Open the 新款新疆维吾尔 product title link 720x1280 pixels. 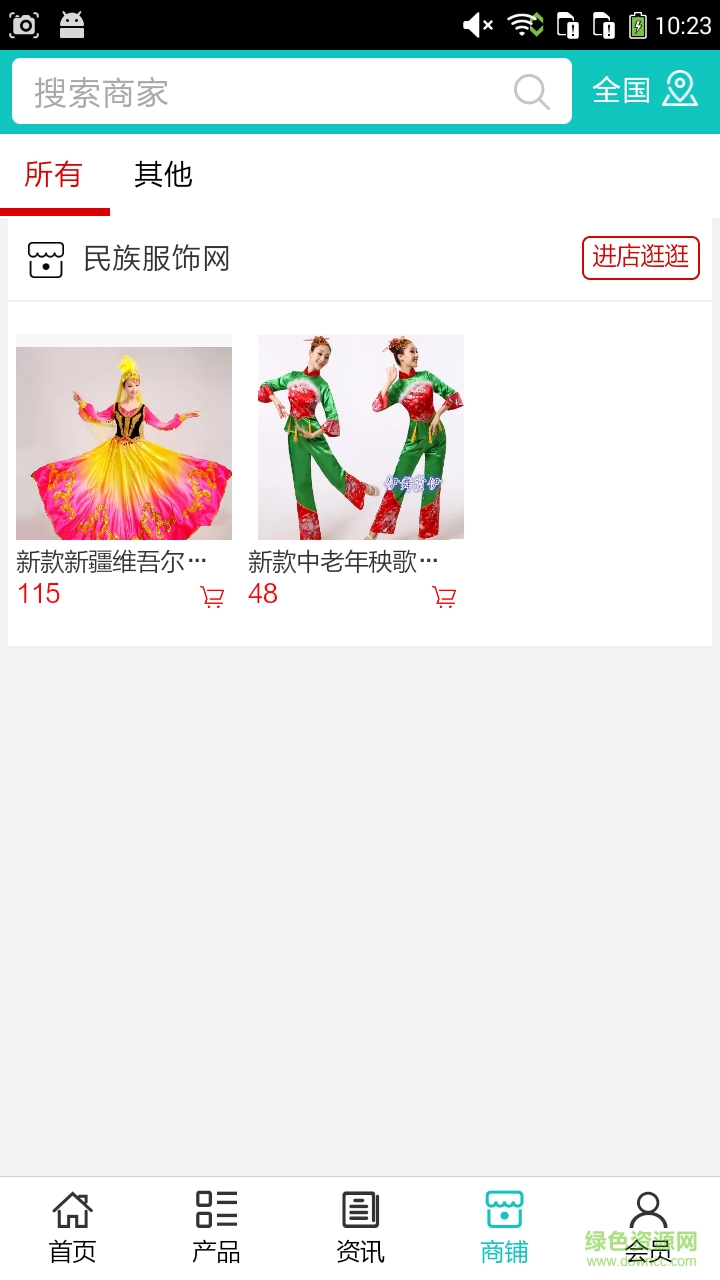[x=110, y=561]
